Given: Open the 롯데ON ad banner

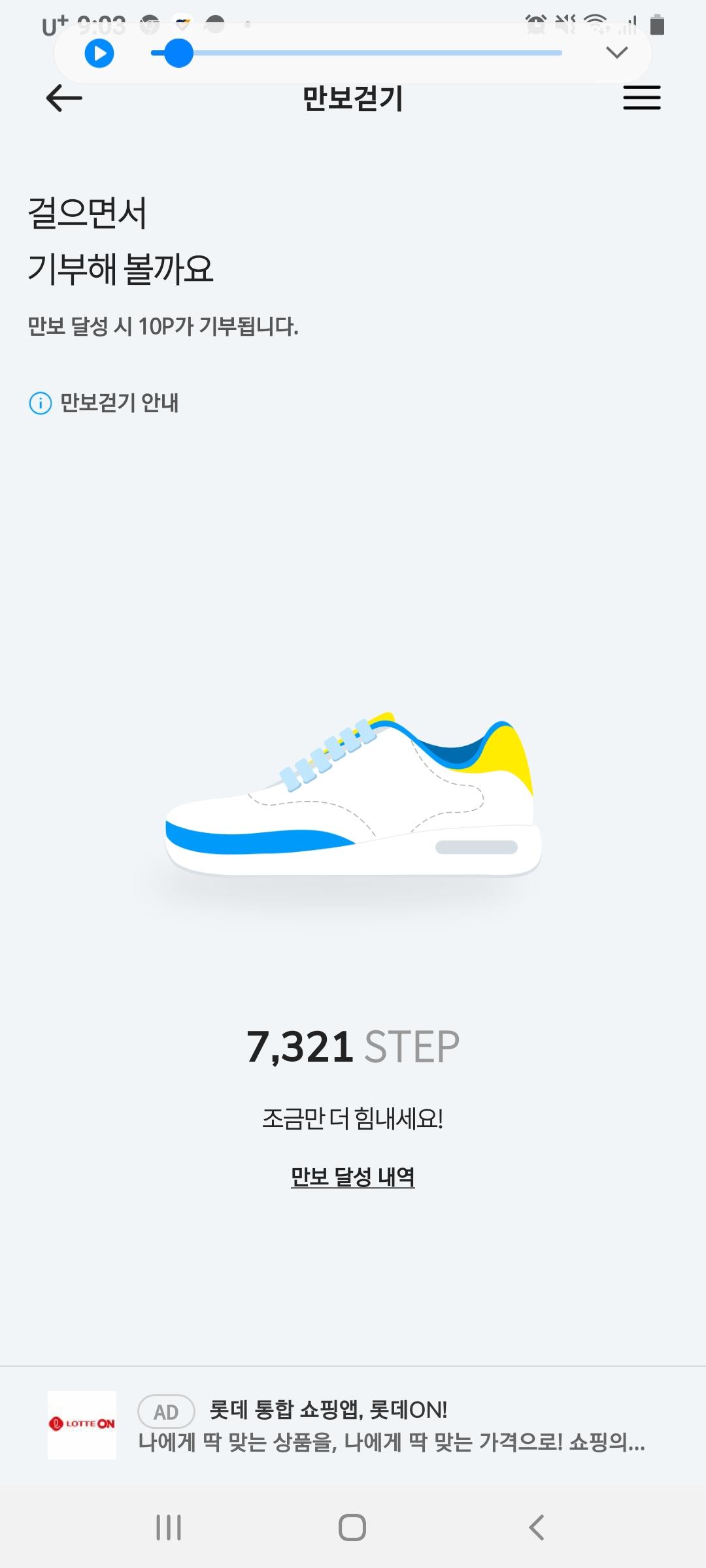Looking at the screenshot, I should pyautogui.click(x=353, y=1426).
